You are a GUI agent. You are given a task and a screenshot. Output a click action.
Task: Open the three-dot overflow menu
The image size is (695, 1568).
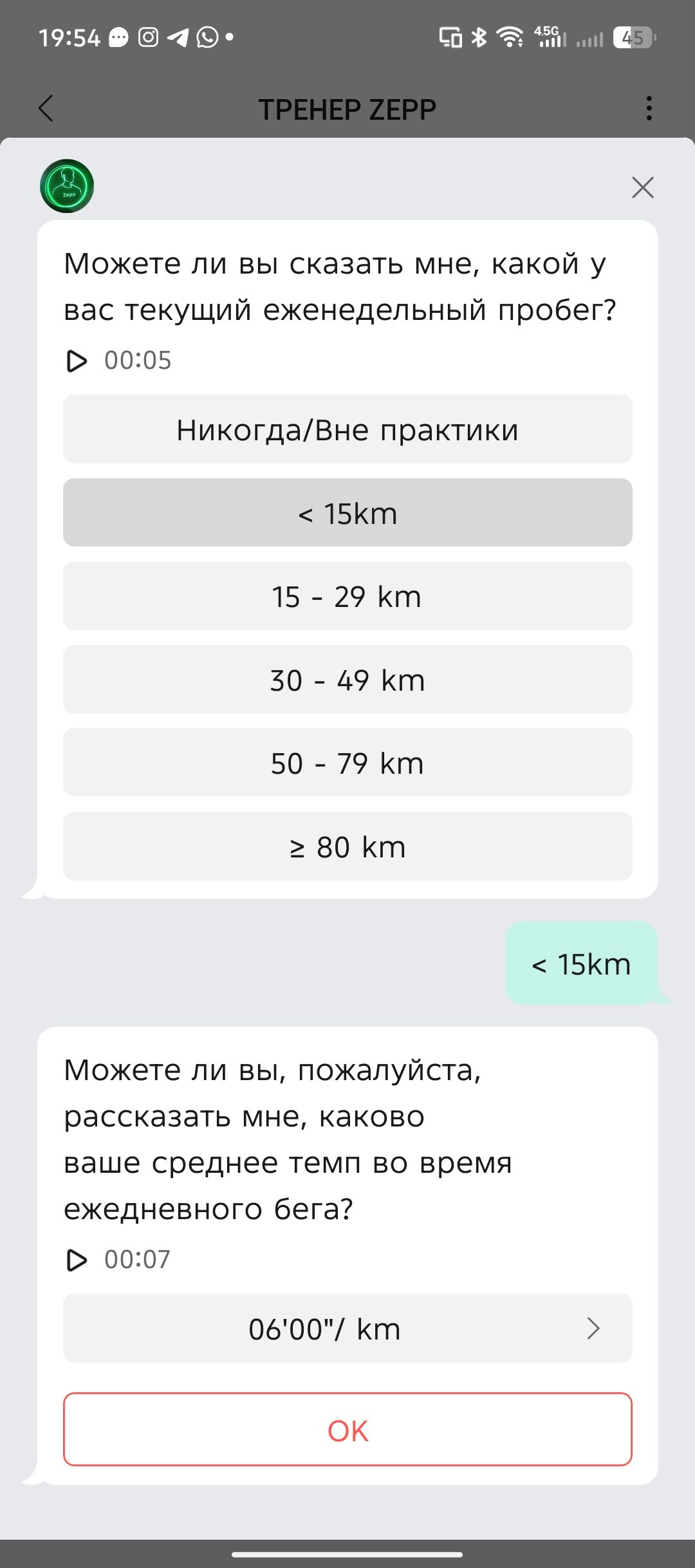[649, 108]
